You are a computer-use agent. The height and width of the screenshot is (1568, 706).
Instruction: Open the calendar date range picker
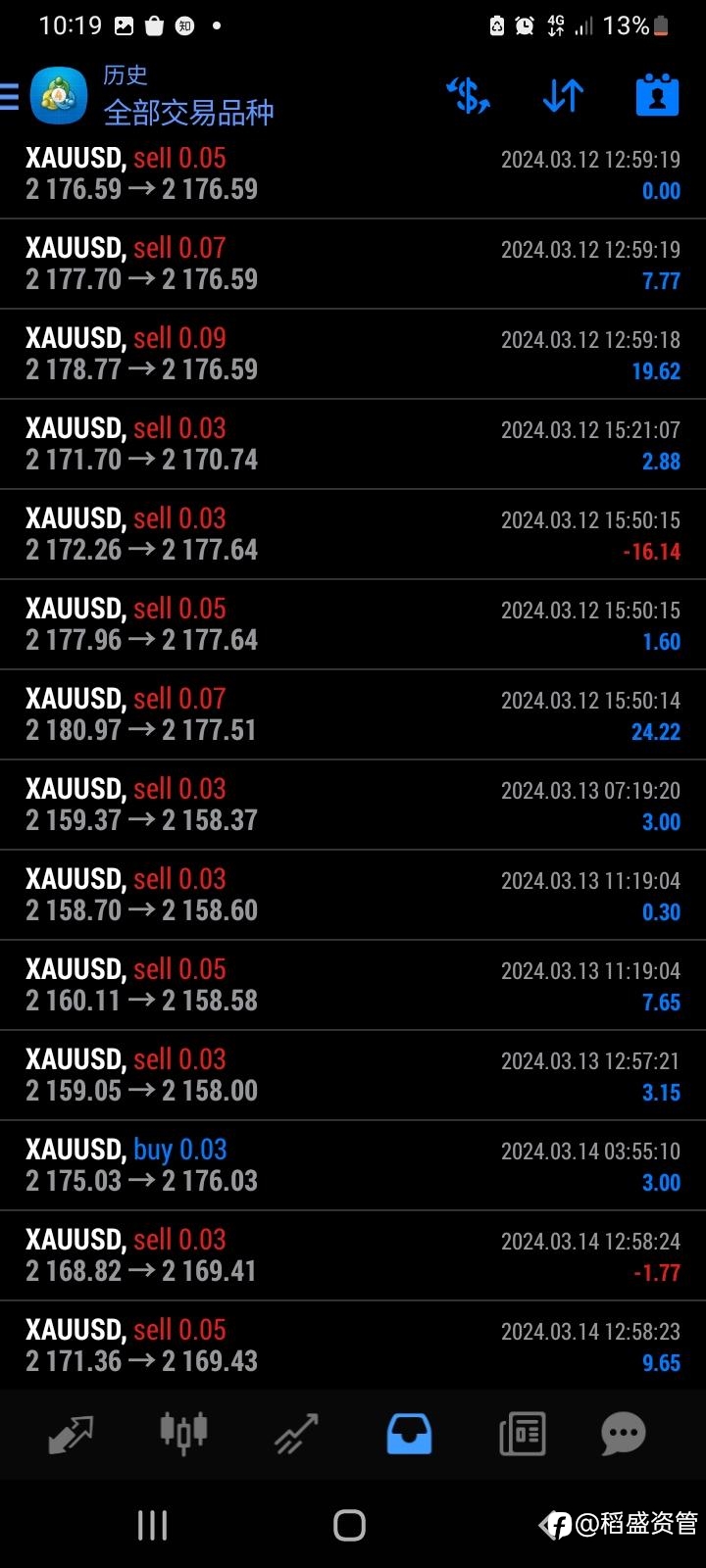coord(657,96)
